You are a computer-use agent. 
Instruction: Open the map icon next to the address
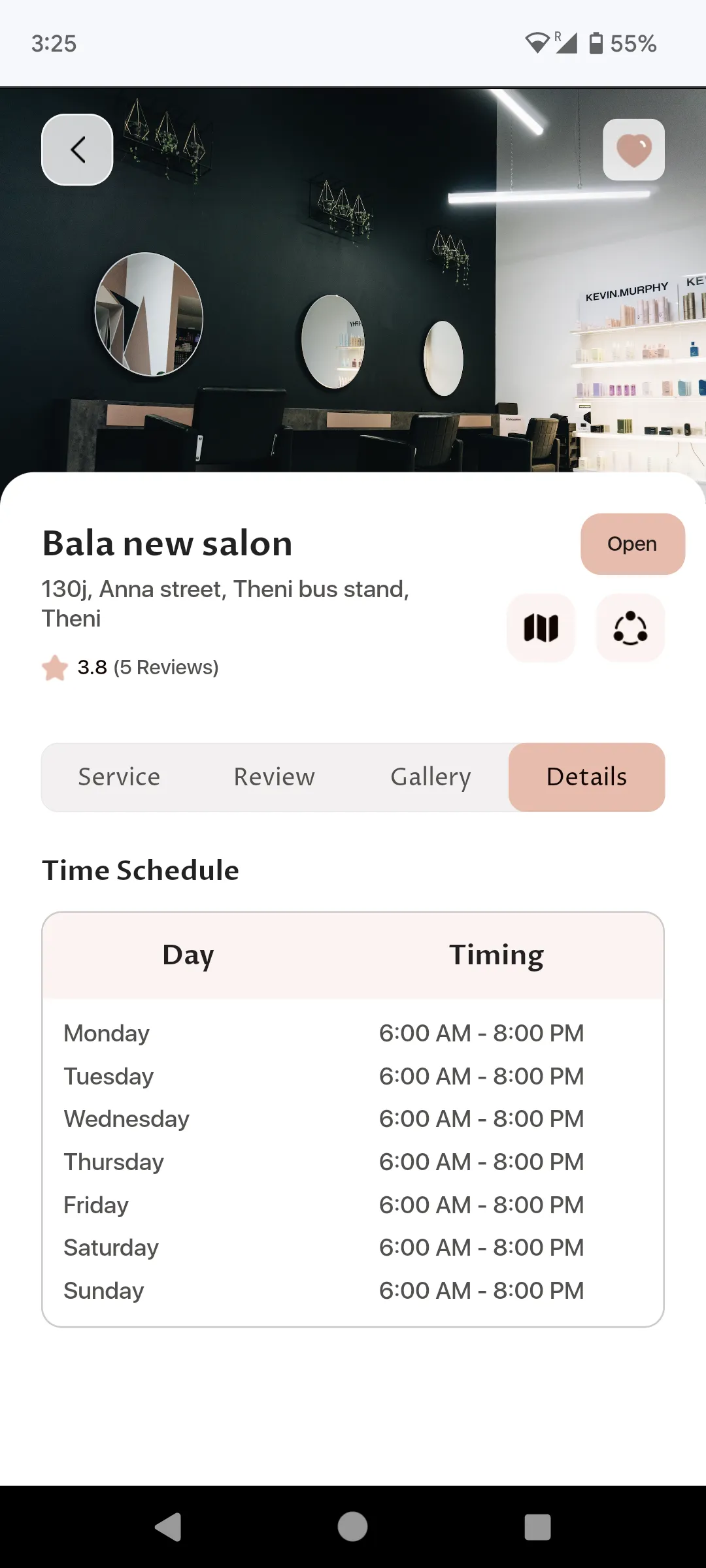541,628
